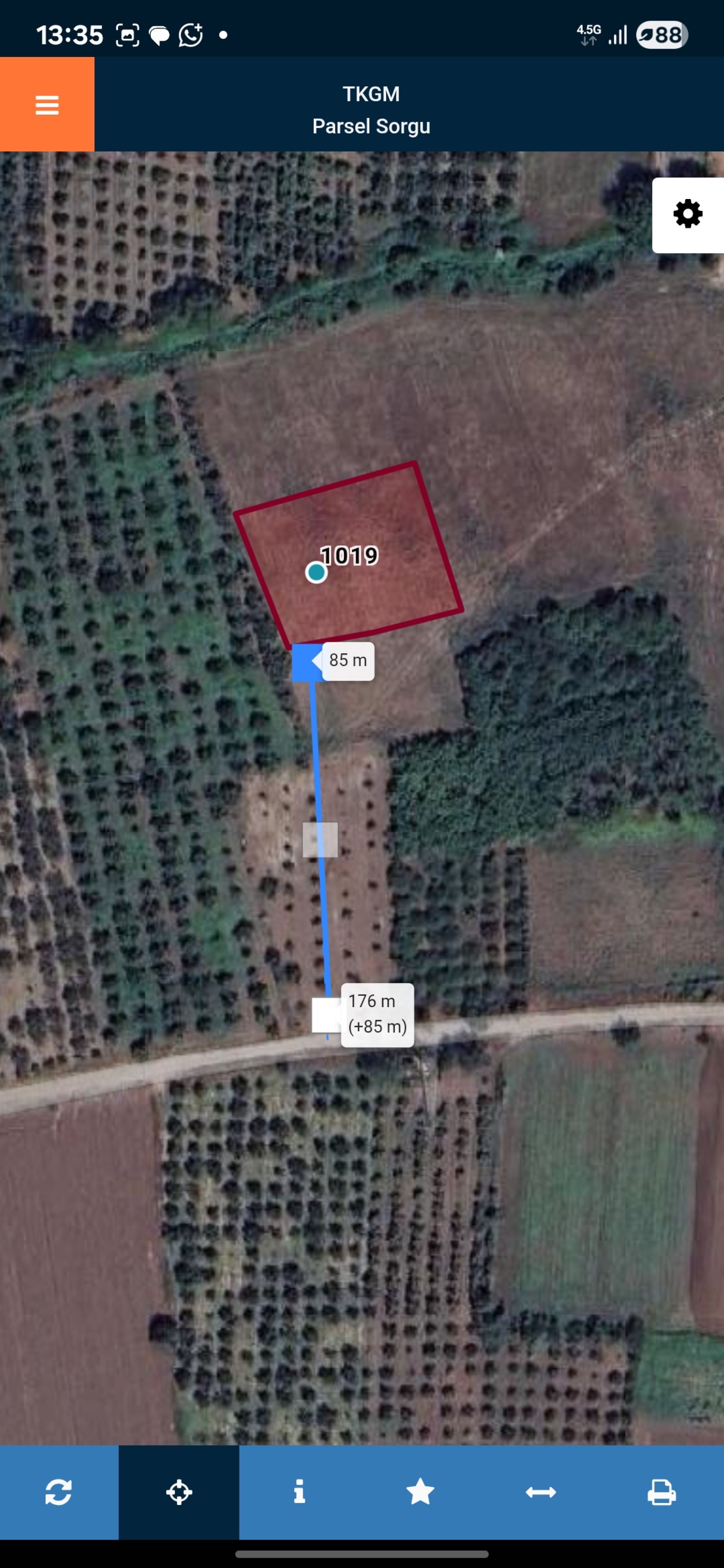This screenshot has height=1568, width=724.
Task: Tap the refresh icon in bottom toolbar
Action: (x=58, y=1492)
